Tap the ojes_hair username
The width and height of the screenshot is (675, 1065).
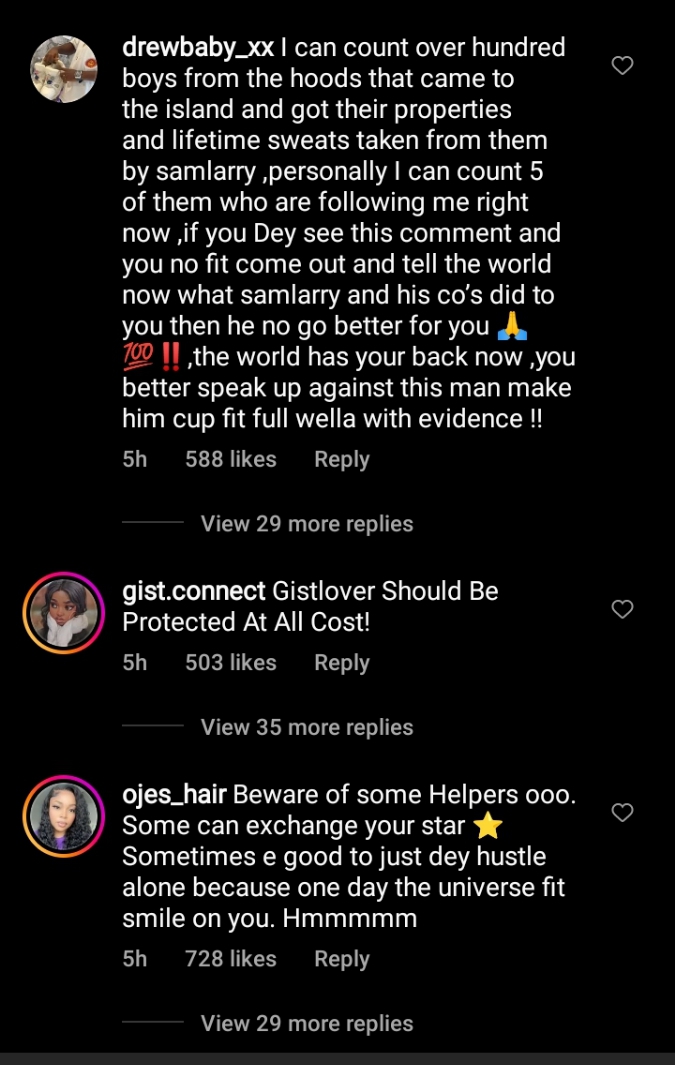(176, 795)
